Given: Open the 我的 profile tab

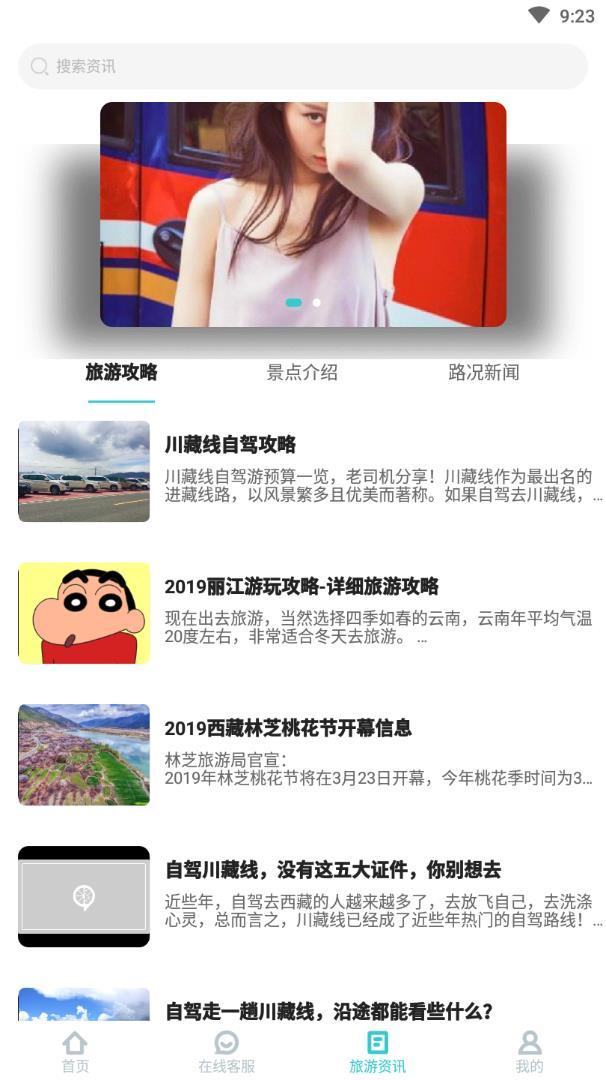Looking at the screenshot, I should (529, 1052).
